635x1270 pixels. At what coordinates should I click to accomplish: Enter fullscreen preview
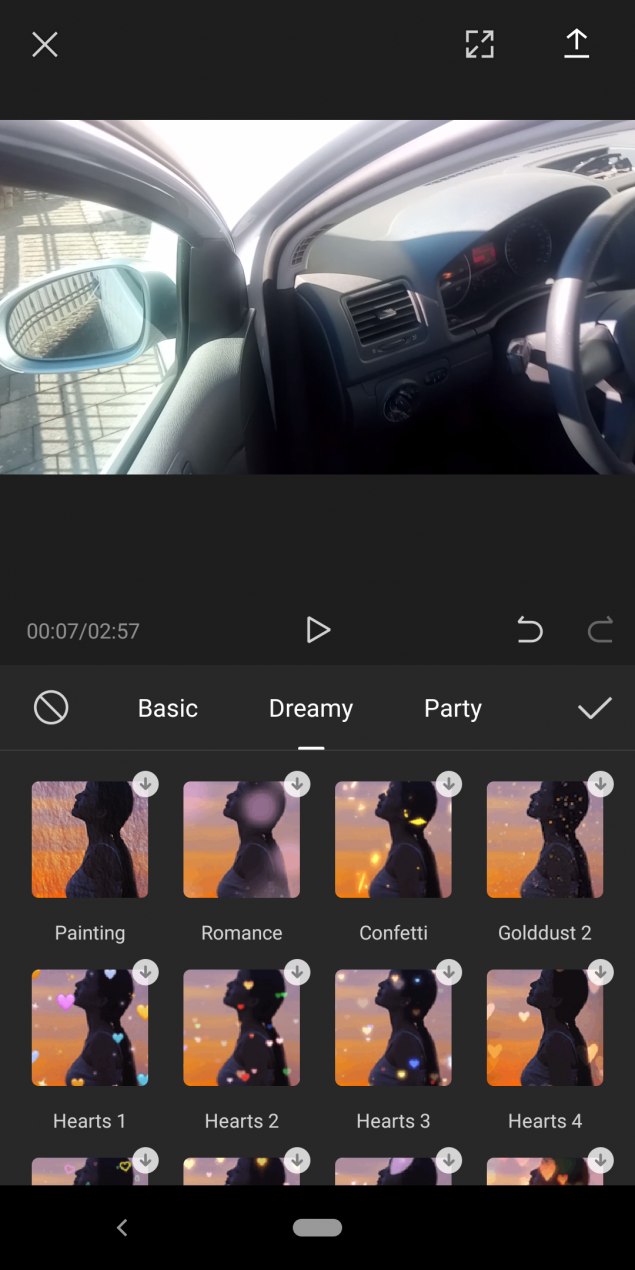(x=480, y=44)
